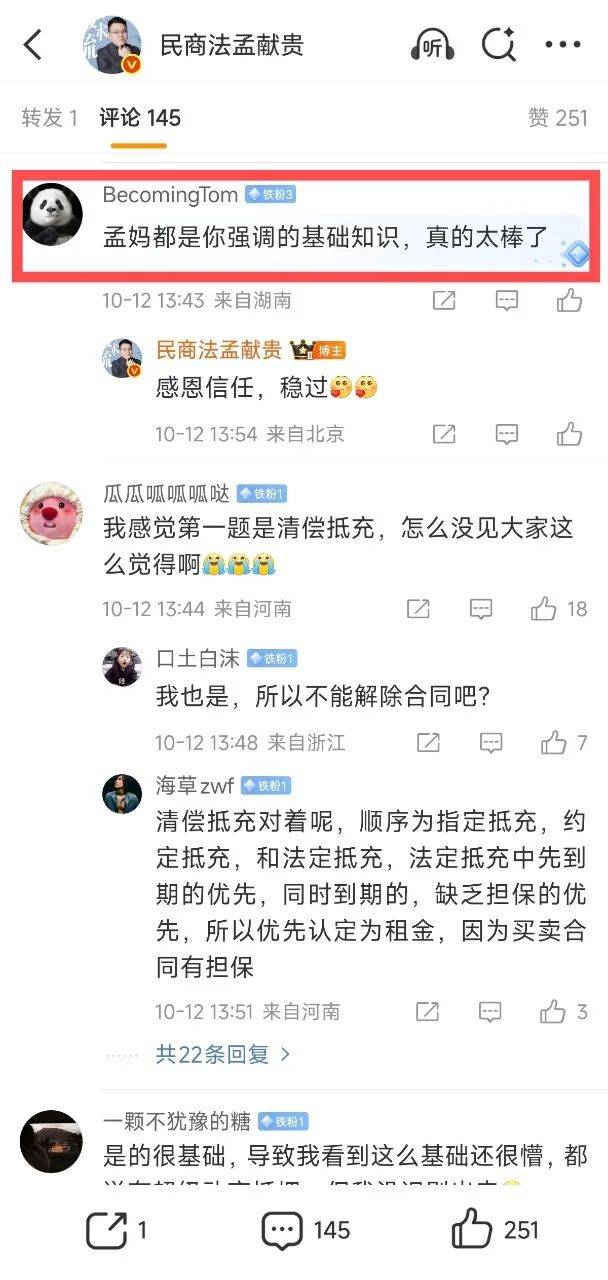608x1280 pixels.
Task: Open the three-dot overflow menu
Action: pyautogui.click(x=563, y=44)
